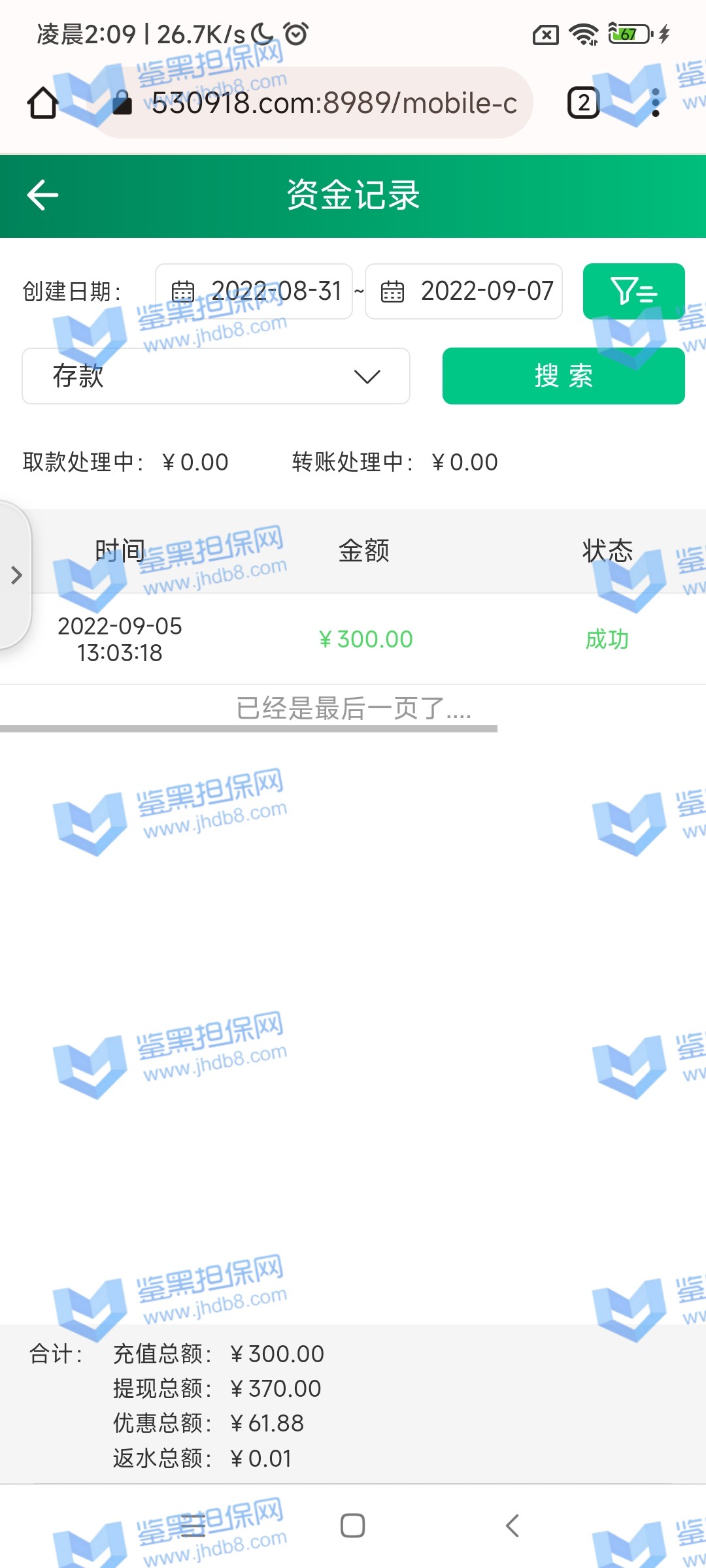
Task: Pick end date 2022-09-07
Action: click(463, 291)
